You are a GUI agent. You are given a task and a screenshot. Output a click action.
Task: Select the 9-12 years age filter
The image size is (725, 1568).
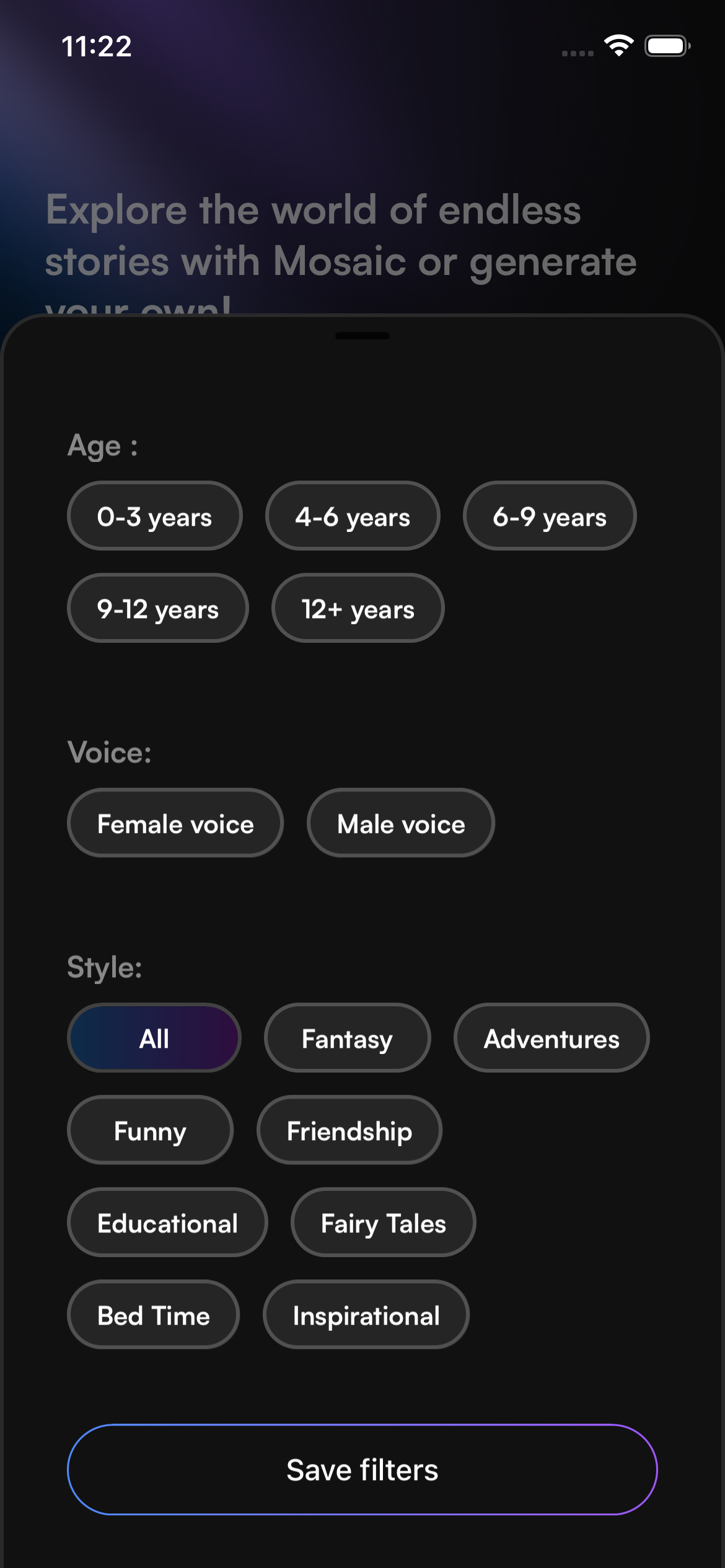[157, 608]
